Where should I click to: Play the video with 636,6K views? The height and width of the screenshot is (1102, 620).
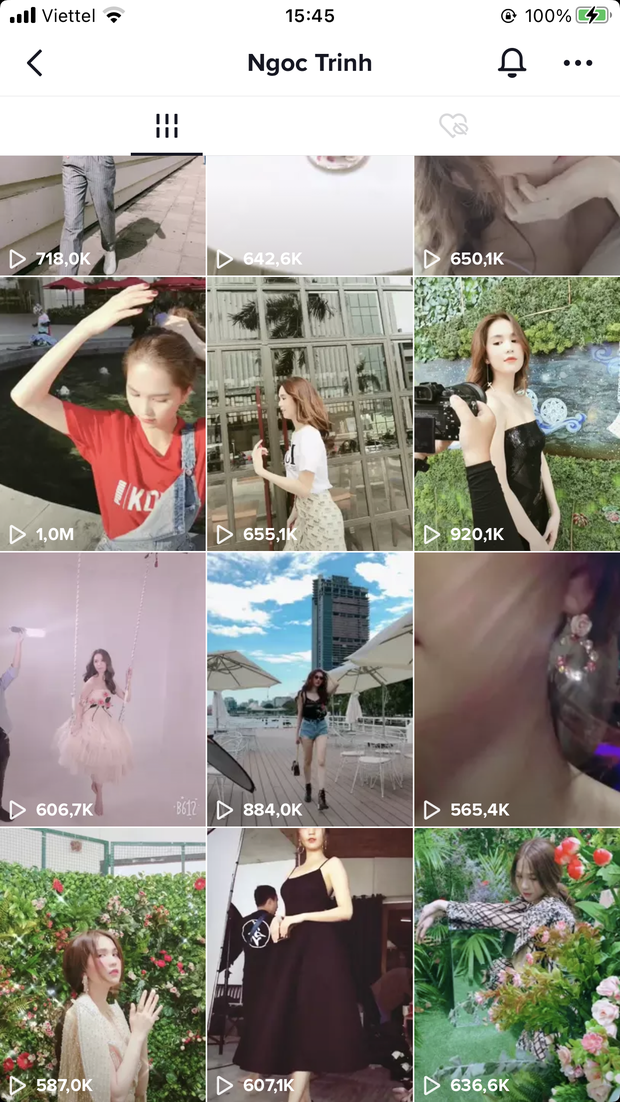516,964
